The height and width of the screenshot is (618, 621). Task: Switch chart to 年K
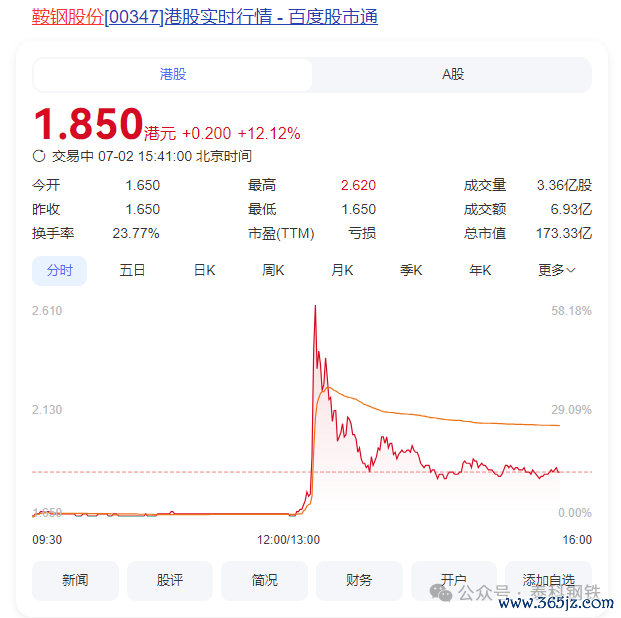point(480,270)
